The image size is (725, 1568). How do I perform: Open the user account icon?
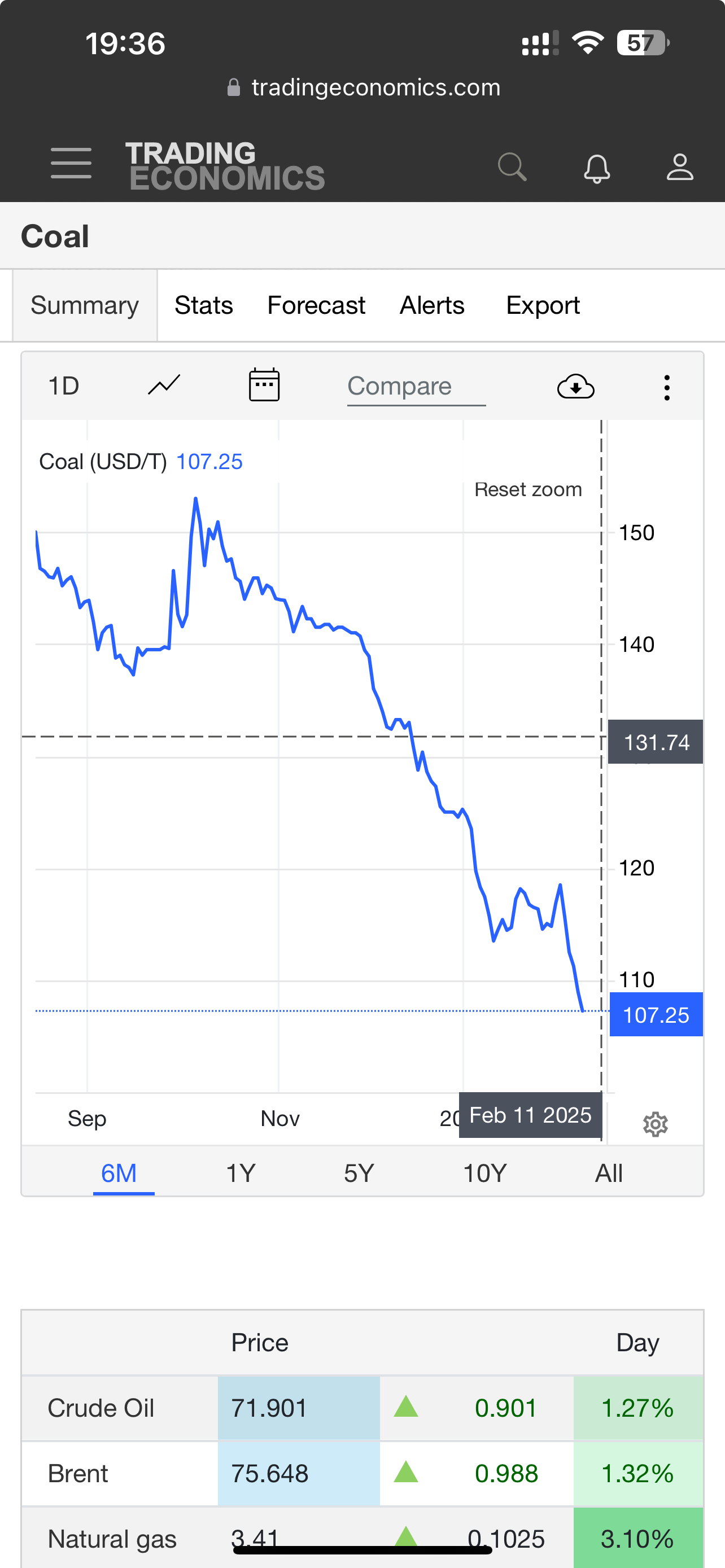tap(679, 167)
